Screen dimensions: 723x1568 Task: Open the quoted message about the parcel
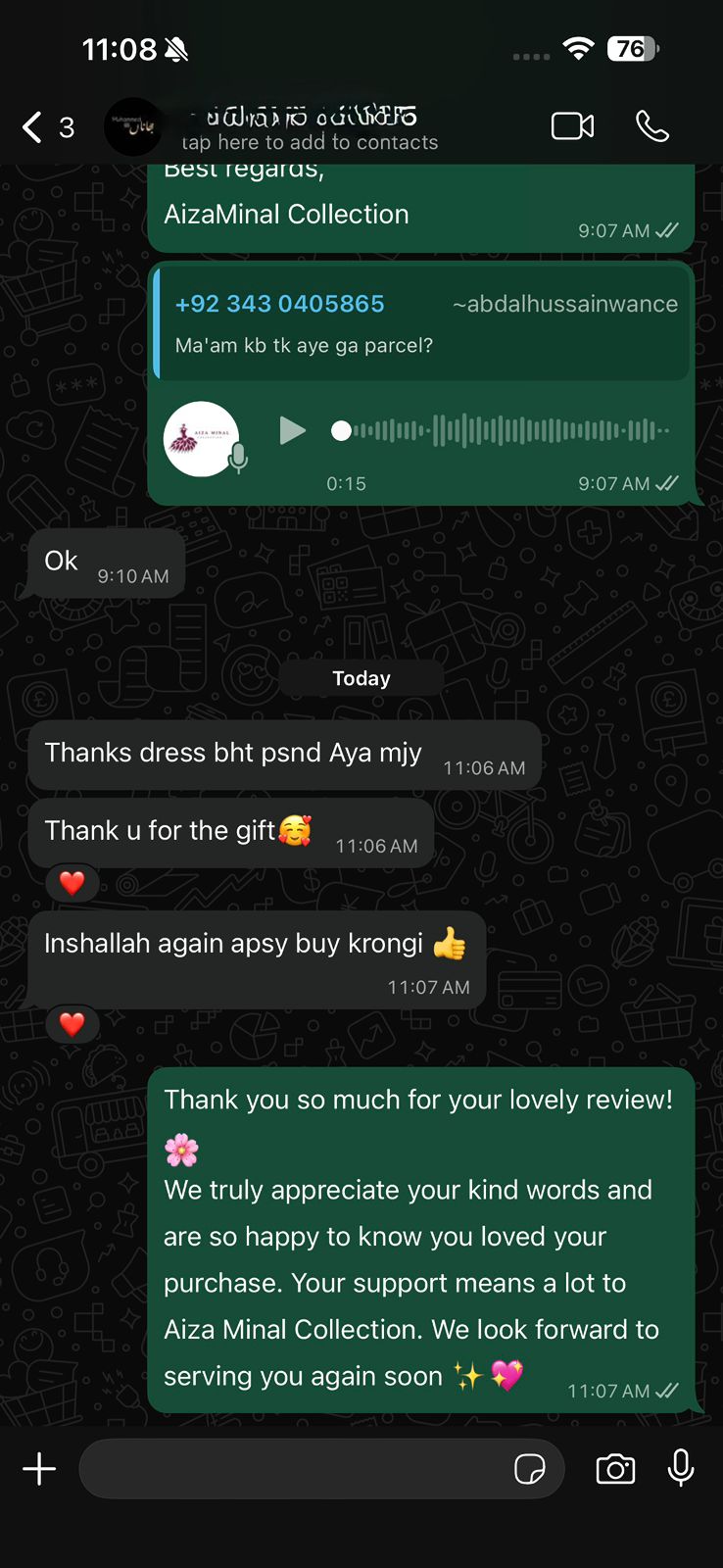421,323
